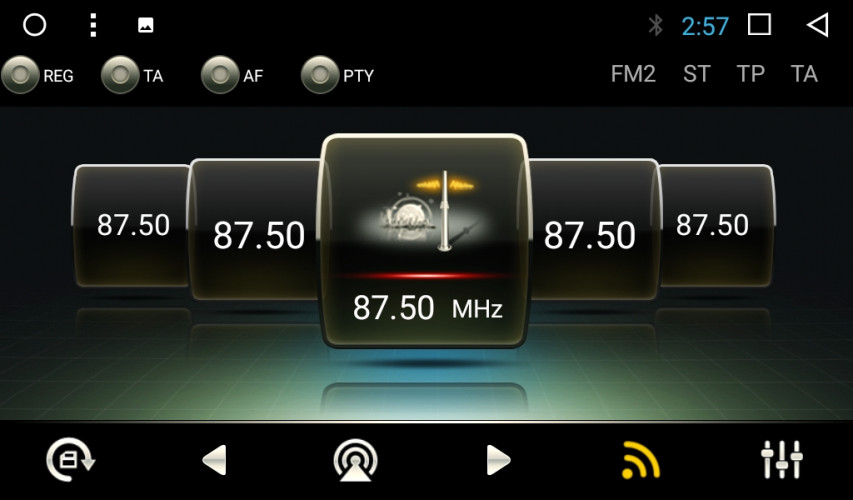
Task: Tap the broadcast antenna scan icon
Action: coord(355,461)
